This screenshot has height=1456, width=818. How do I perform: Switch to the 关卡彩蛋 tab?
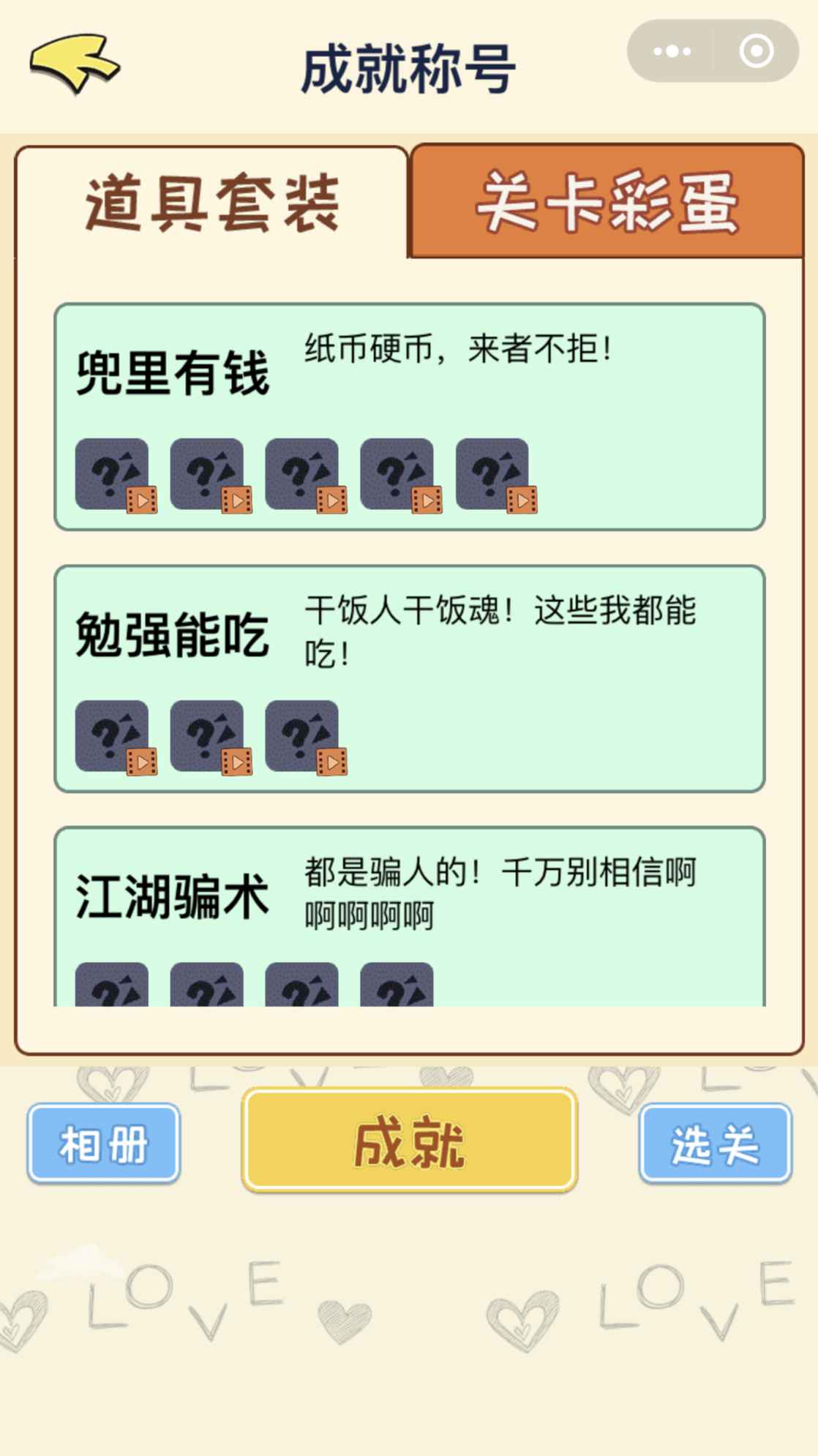tap(607, 203)
